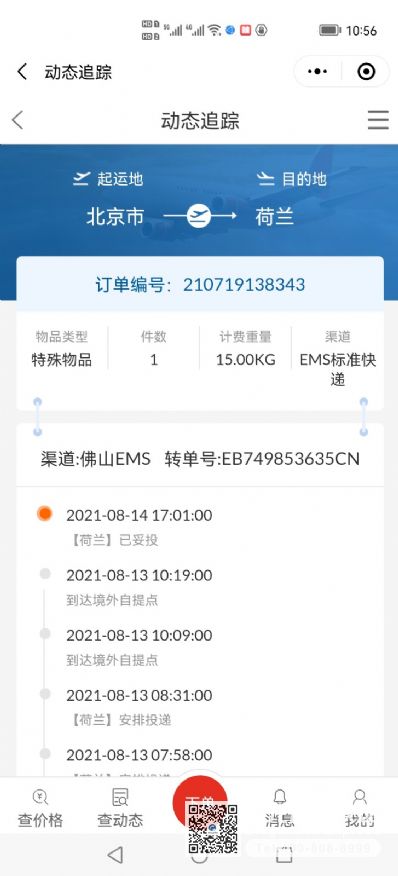
Task: Open the 消息 messages tab
Action: pos(279,808)
